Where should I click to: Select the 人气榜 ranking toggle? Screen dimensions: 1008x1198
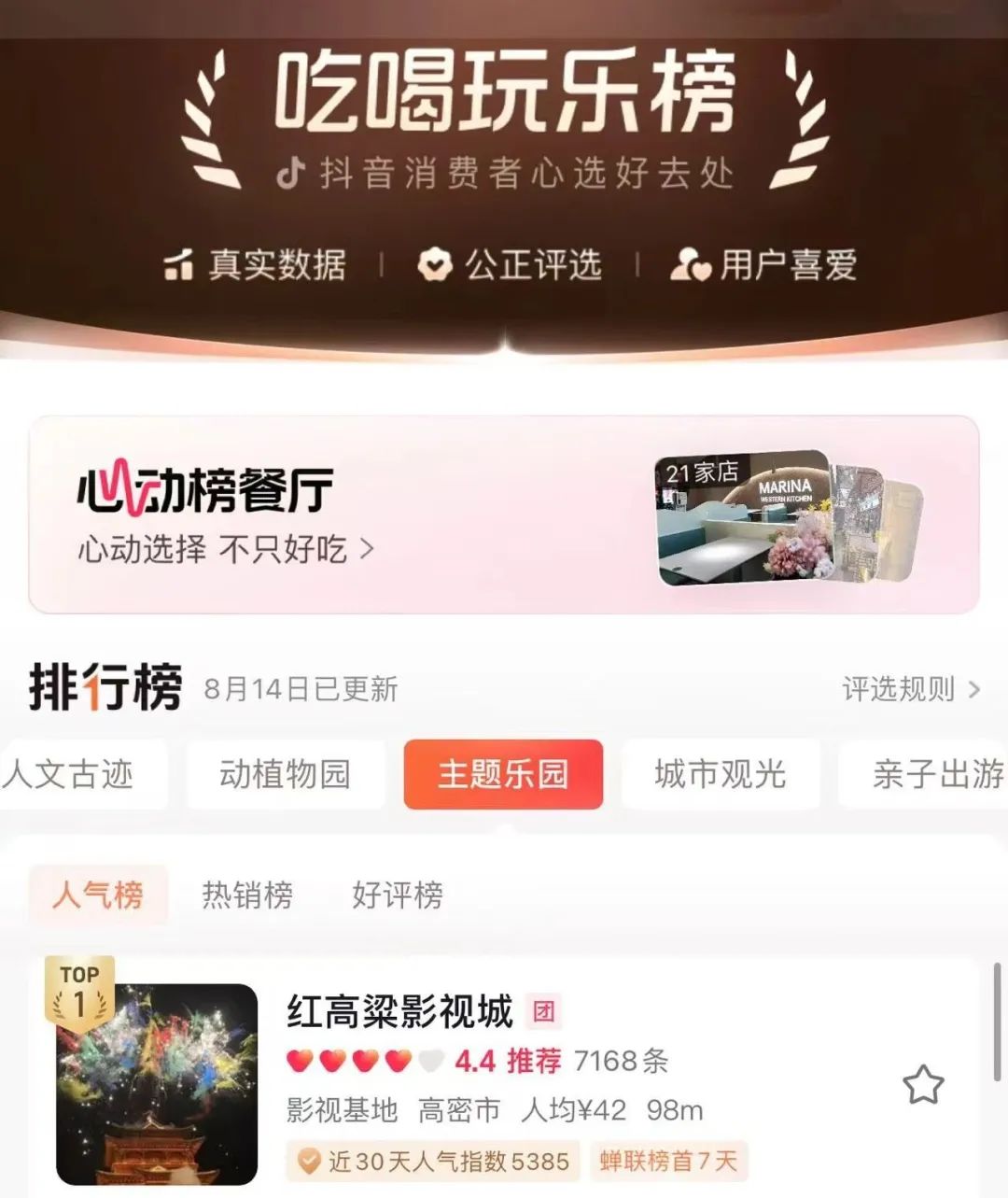point(99,895)
